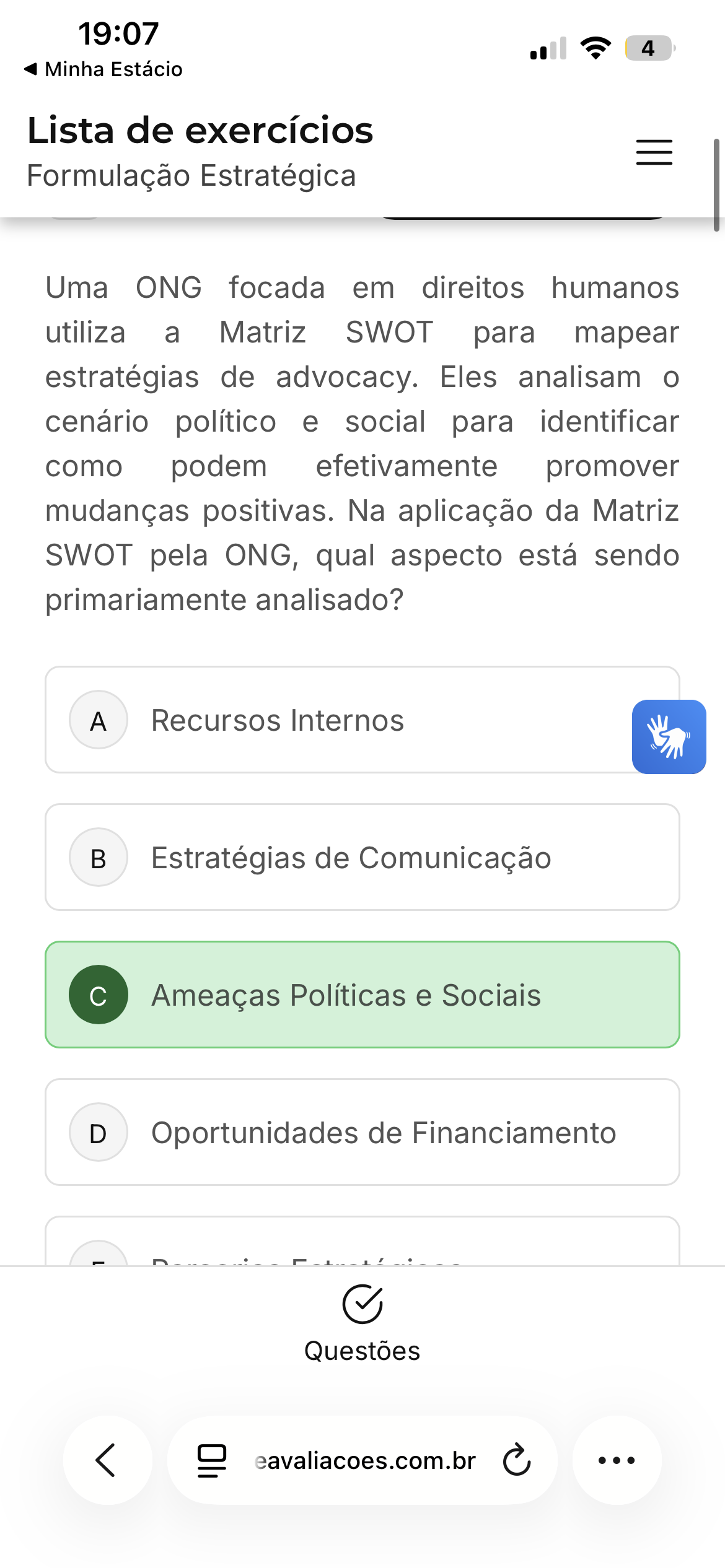Pick answer D Oportunidades de Financiamento
The width and height of the screenshot is (725, 1568).
(362, 1132)
